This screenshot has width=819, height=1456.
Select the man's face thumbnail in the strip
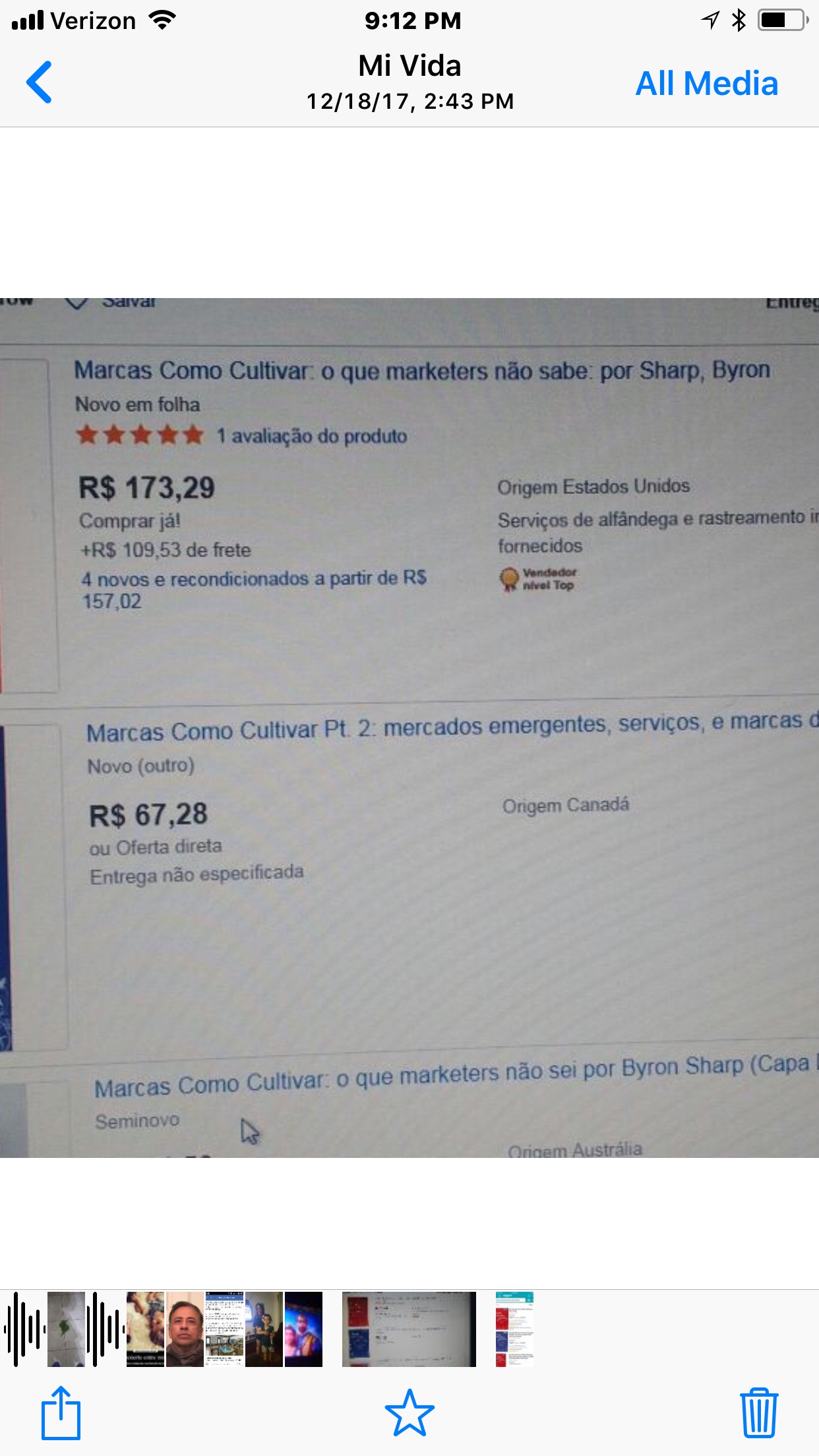pyautogui.click(x=185, y=1329)
